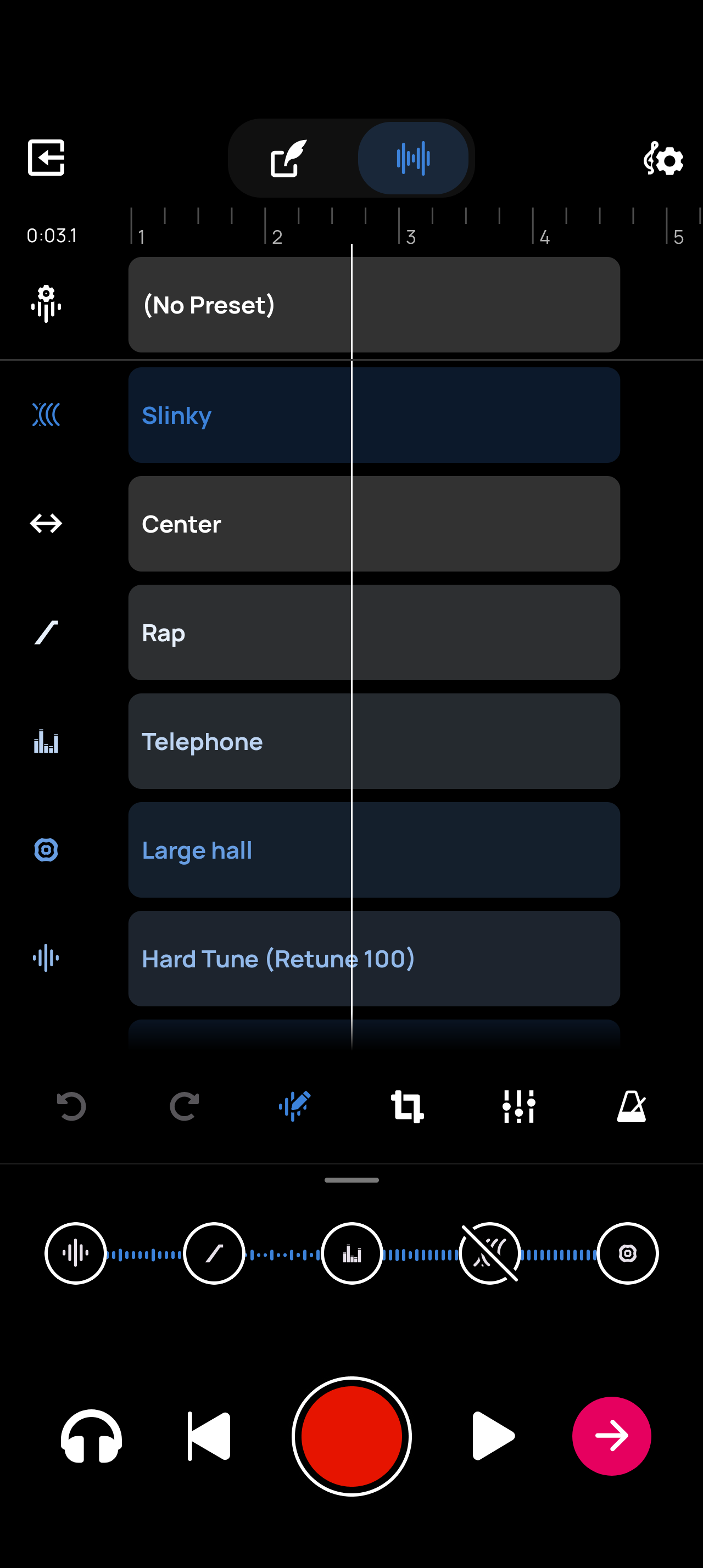The width and height of the screenshot is (703, 1568).
Task: Tap the exit icon at top left
Action: tap(46, 158)
